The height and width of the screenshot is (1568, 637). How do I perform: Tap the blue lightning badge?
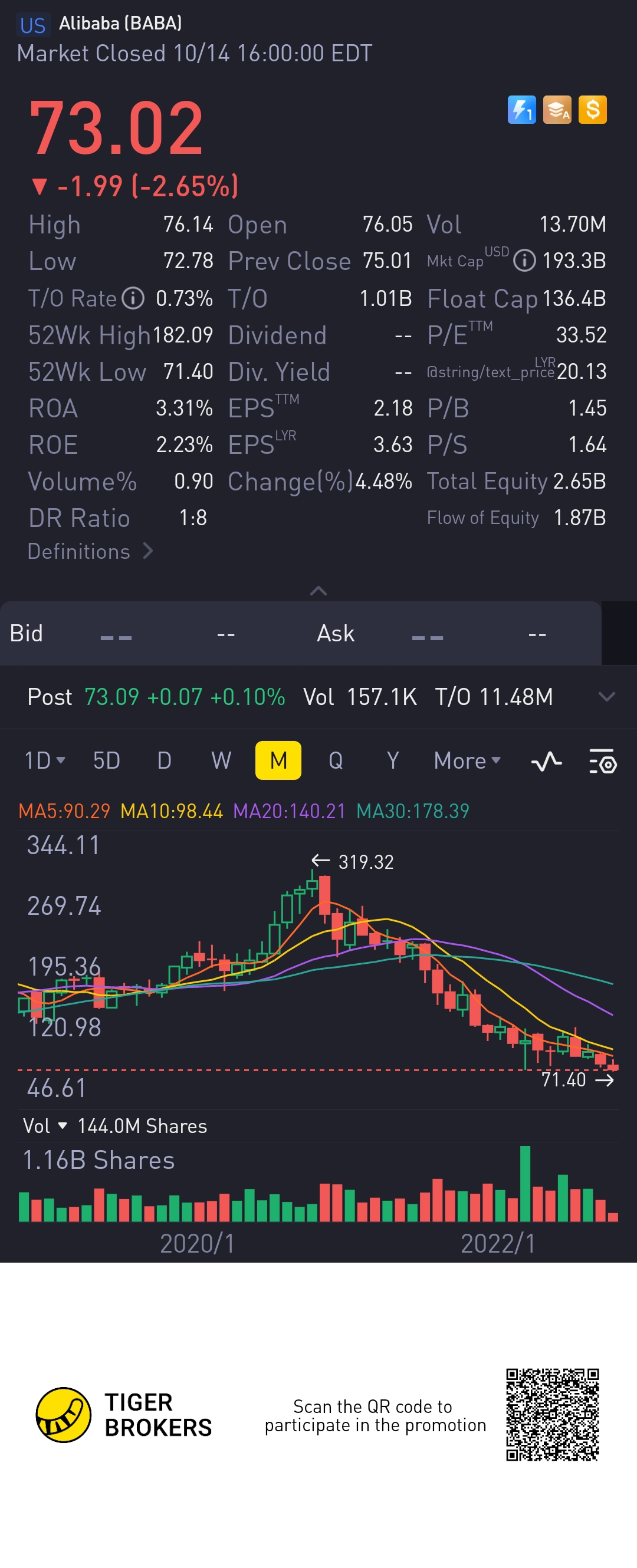[521, 110]
